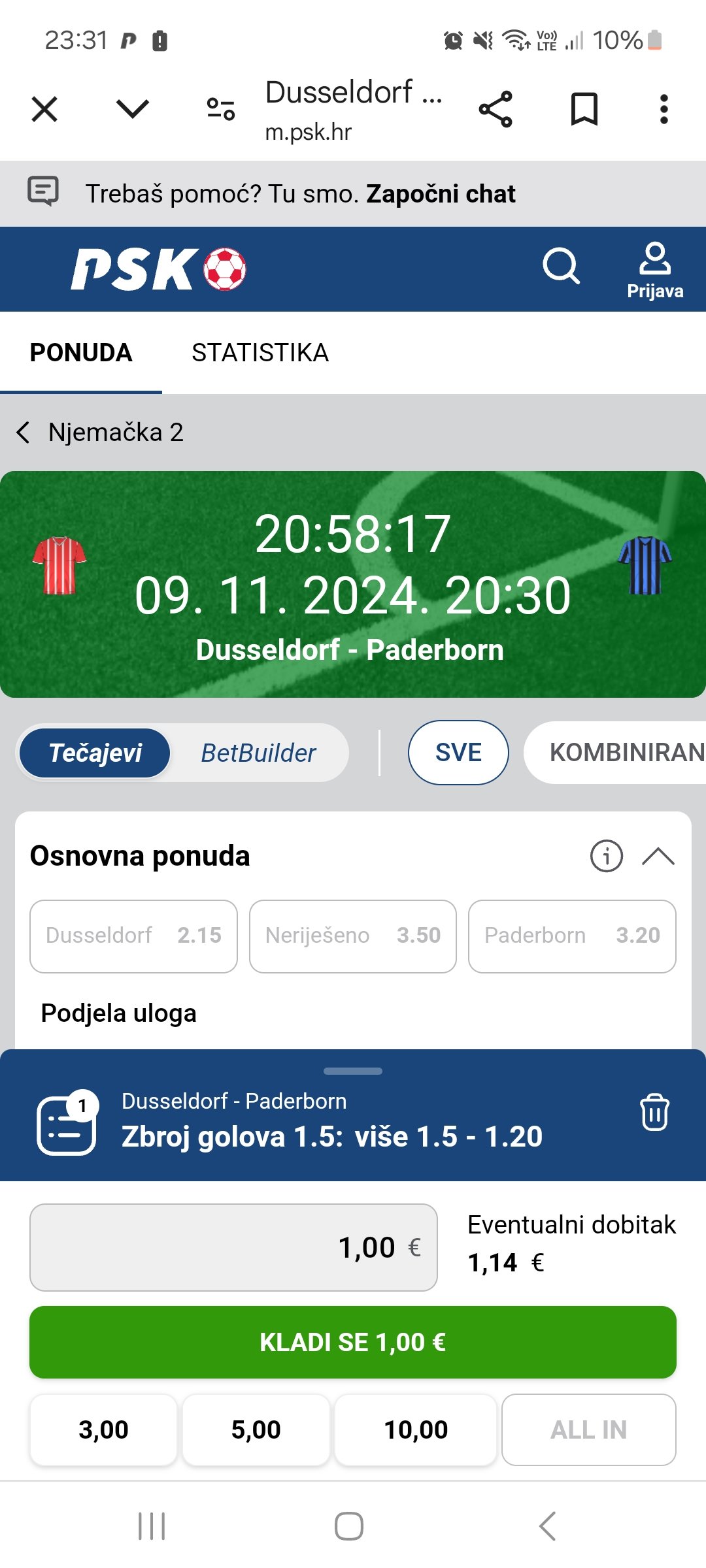Start chat via Započni chat banner

(440, 194)
